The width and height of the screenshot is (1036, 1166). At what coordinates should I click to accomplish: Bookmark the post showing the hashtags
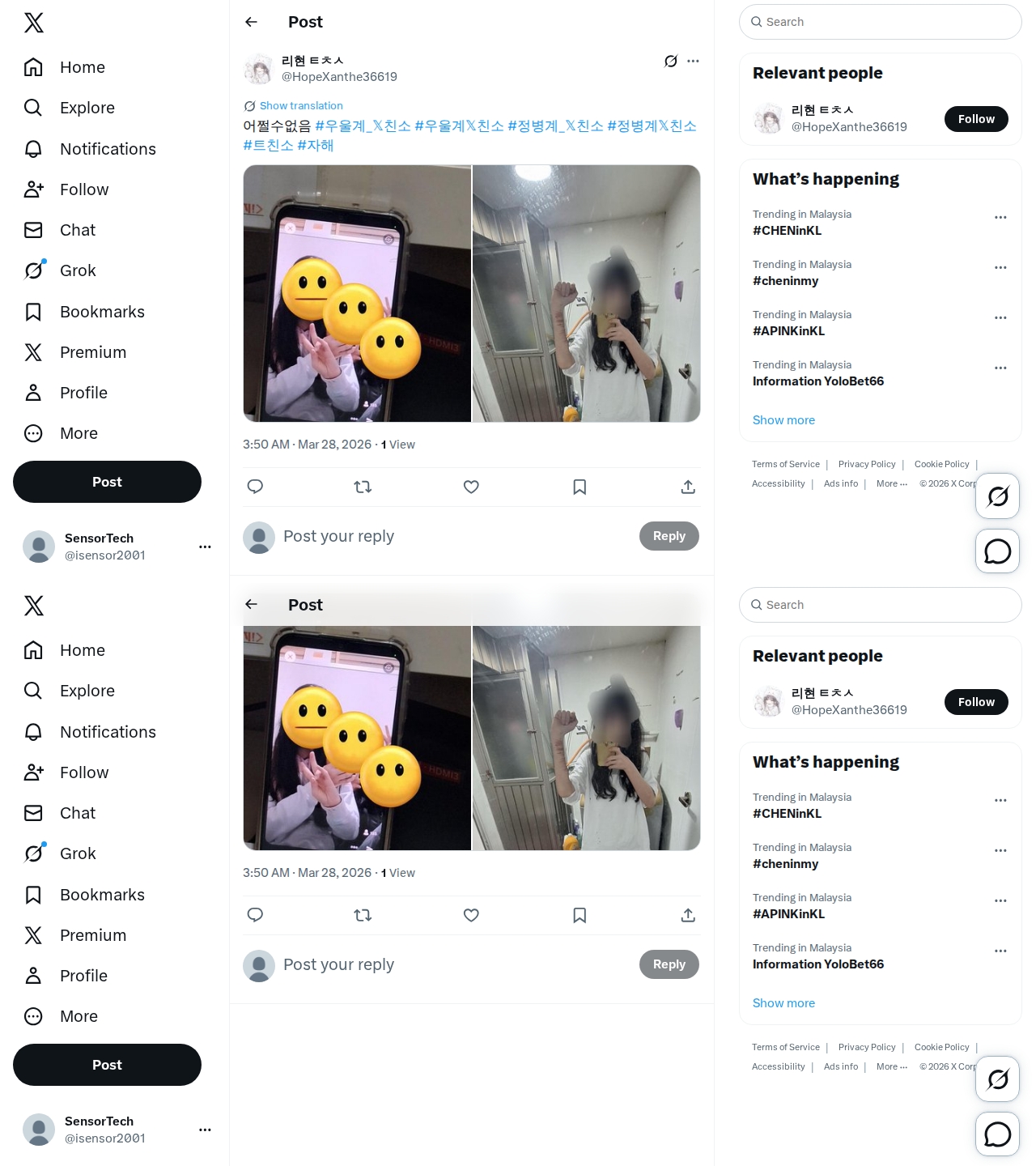click(580, 487)
